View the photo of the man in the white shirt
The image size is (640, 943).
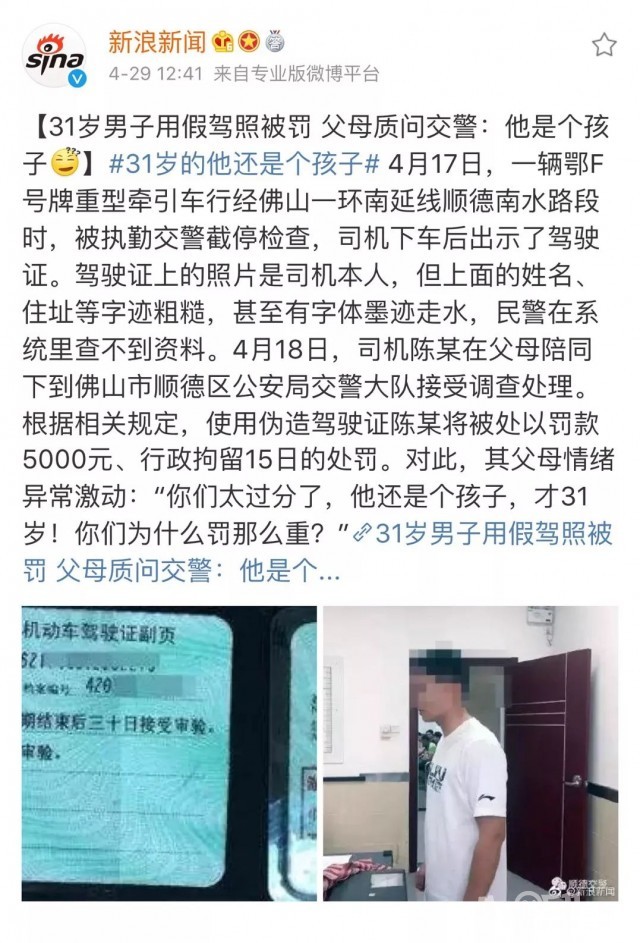pos(470,752)
